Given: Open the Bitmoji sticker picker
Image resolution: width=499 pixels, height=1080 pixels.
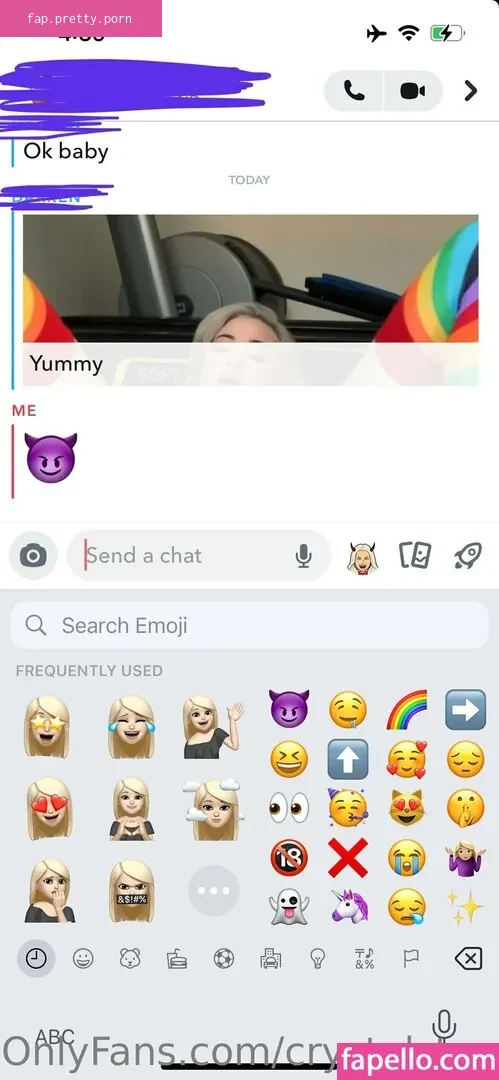Looking at the screenshot, I should [x=363, y=557].
